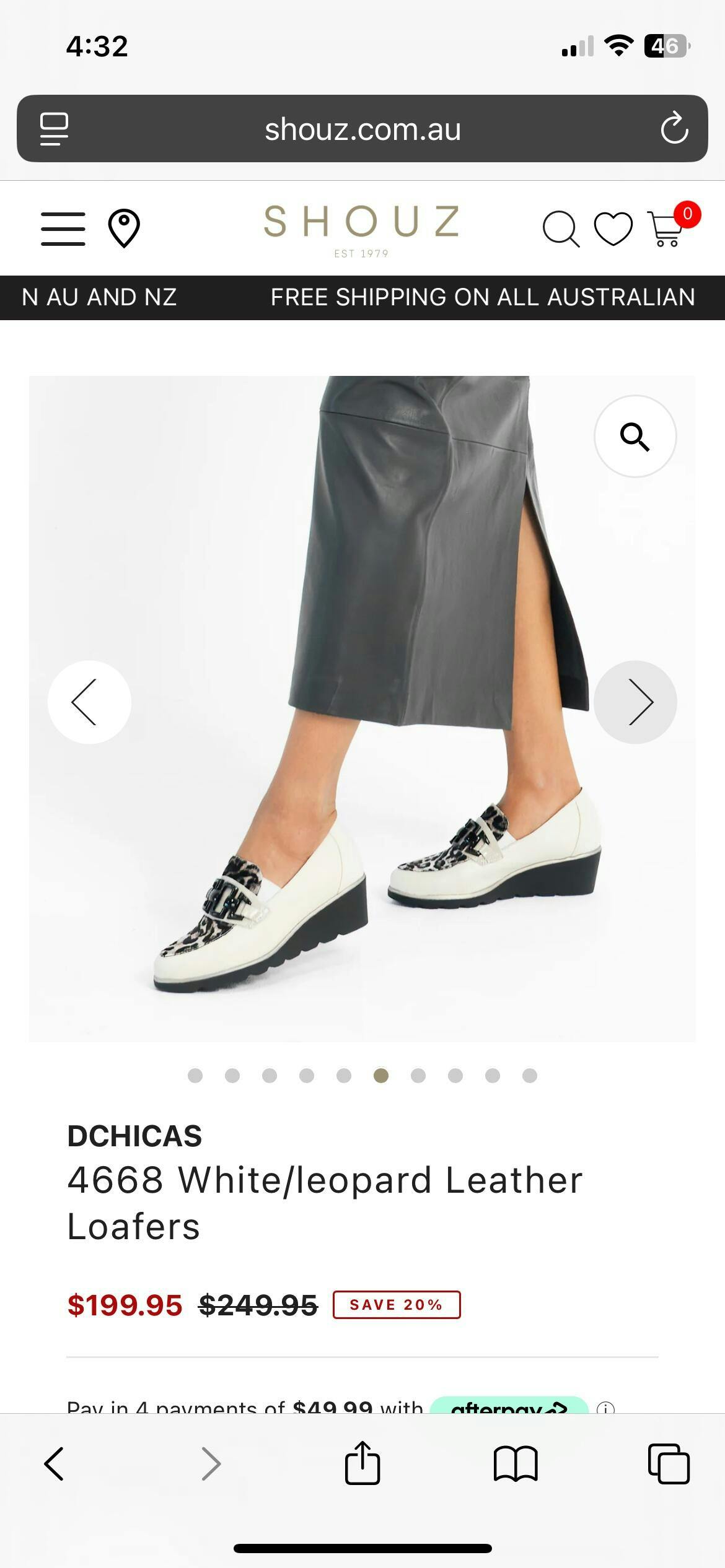This screenshot has height=1568, width=725.
Task: Share this page from browser toolbar
Action: [x=362, y=1463]
